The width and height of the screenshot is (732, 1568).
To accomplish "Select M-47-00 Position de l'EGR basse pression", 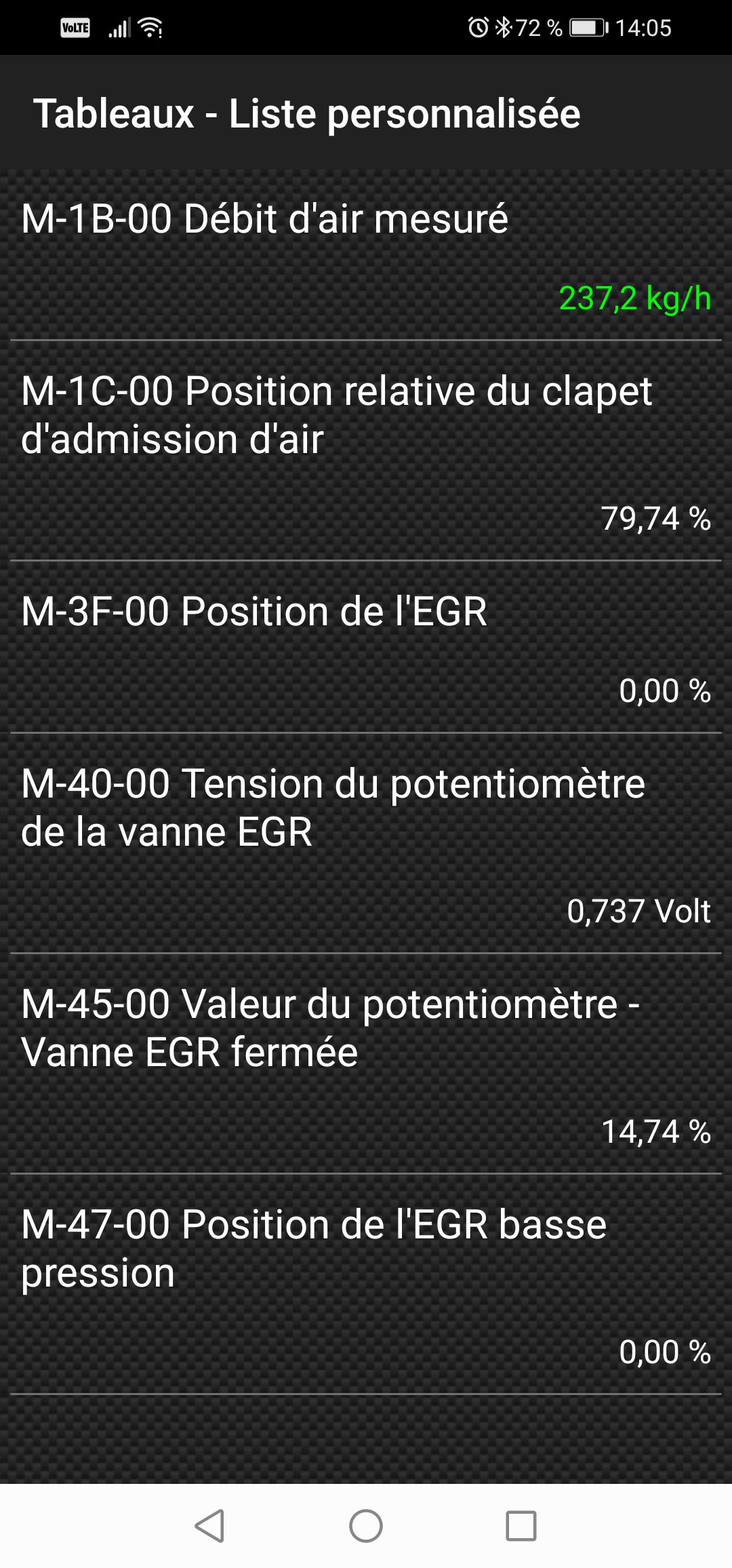I will click(x=366, y=1284).
